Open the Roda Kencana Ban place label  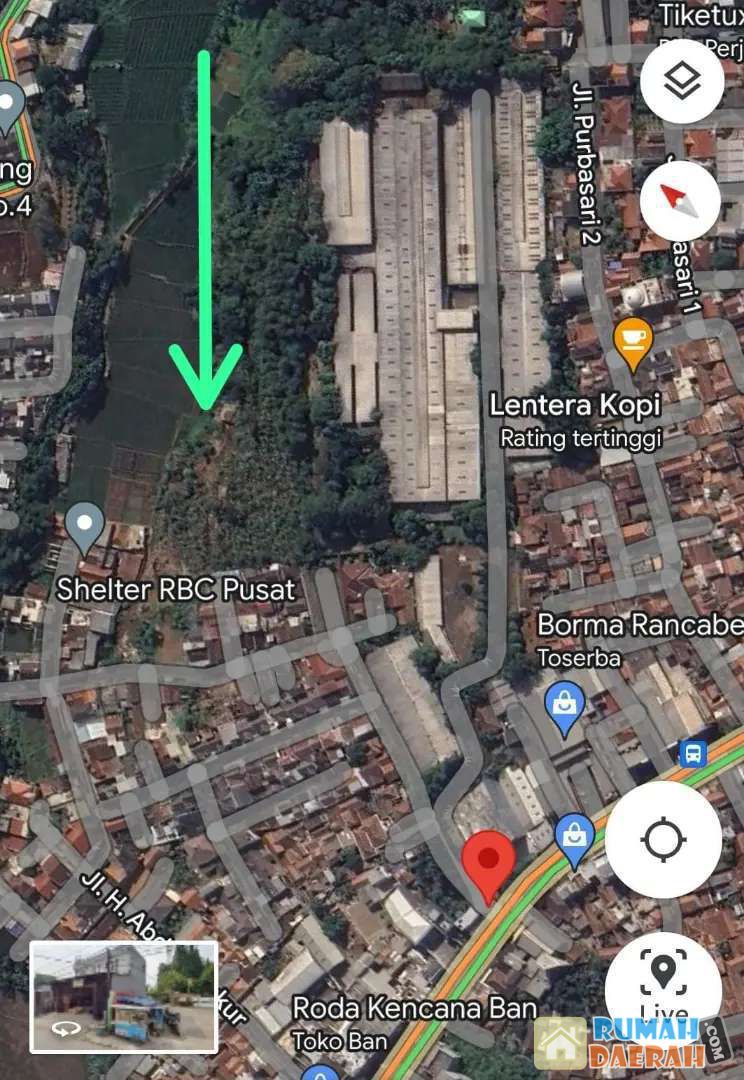click(x=414, y=1008)
